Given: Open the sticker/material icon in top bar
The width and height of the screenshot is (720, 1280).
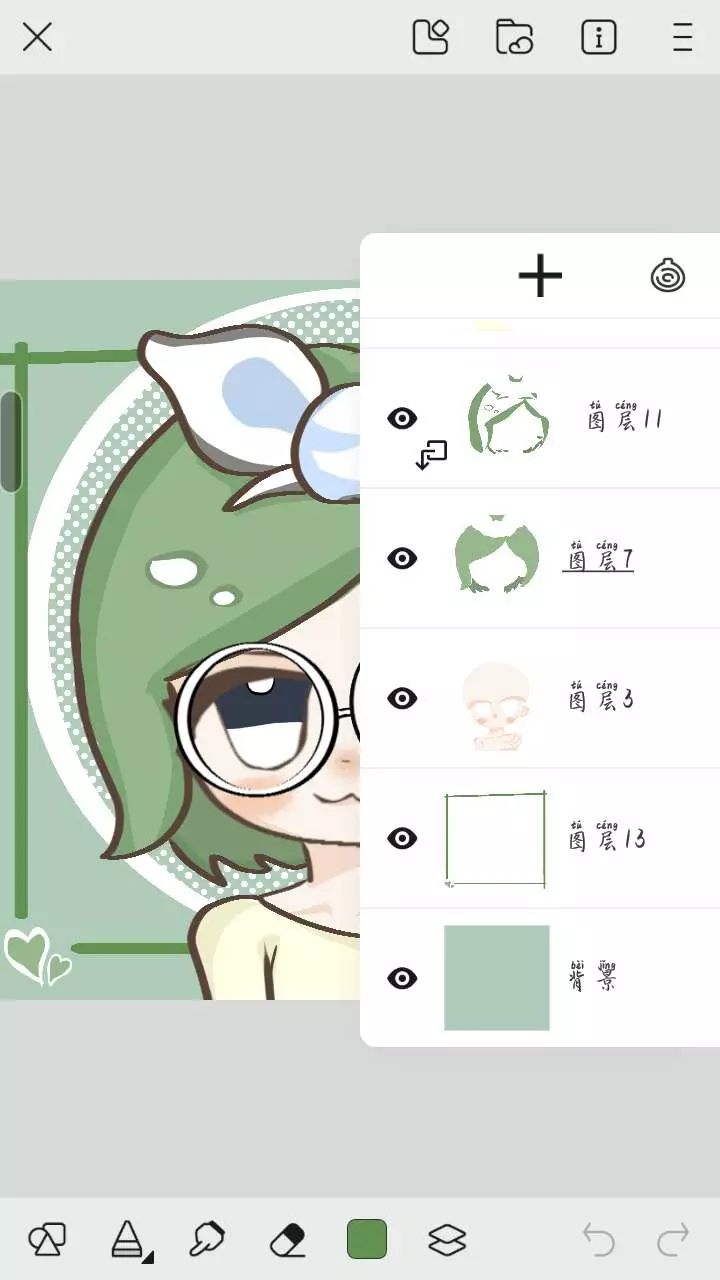Looking at the screenshot, I should coord(431,37).
